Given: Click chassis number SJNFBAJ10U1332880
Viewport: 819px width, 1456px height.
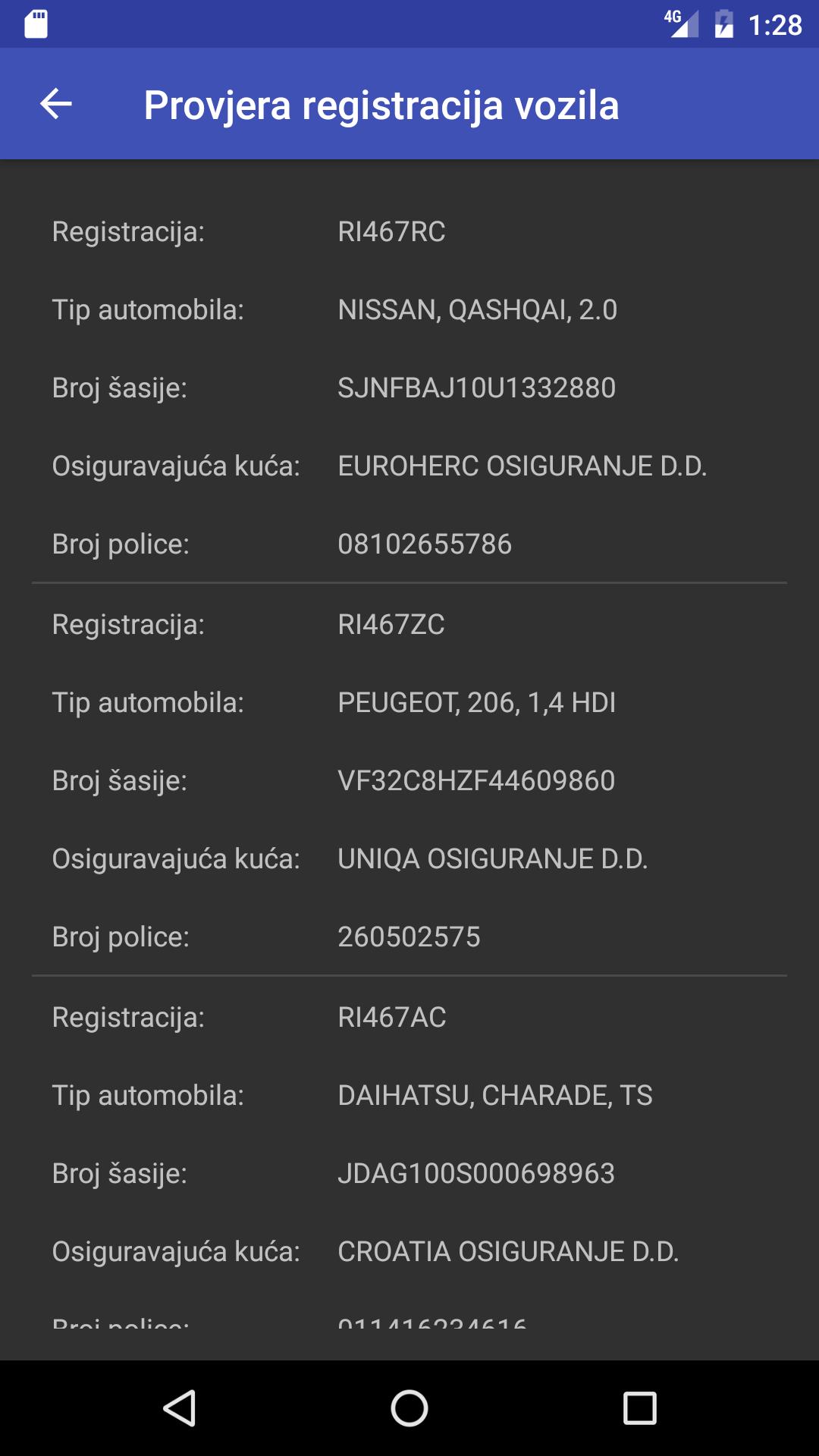Looking at the screenshot, I should [x=478, y=388].
